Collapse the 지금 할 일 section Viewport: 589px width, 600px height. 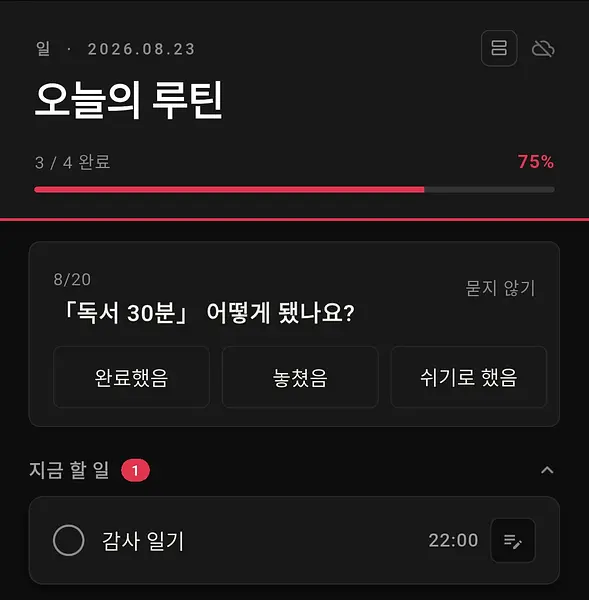547,470
